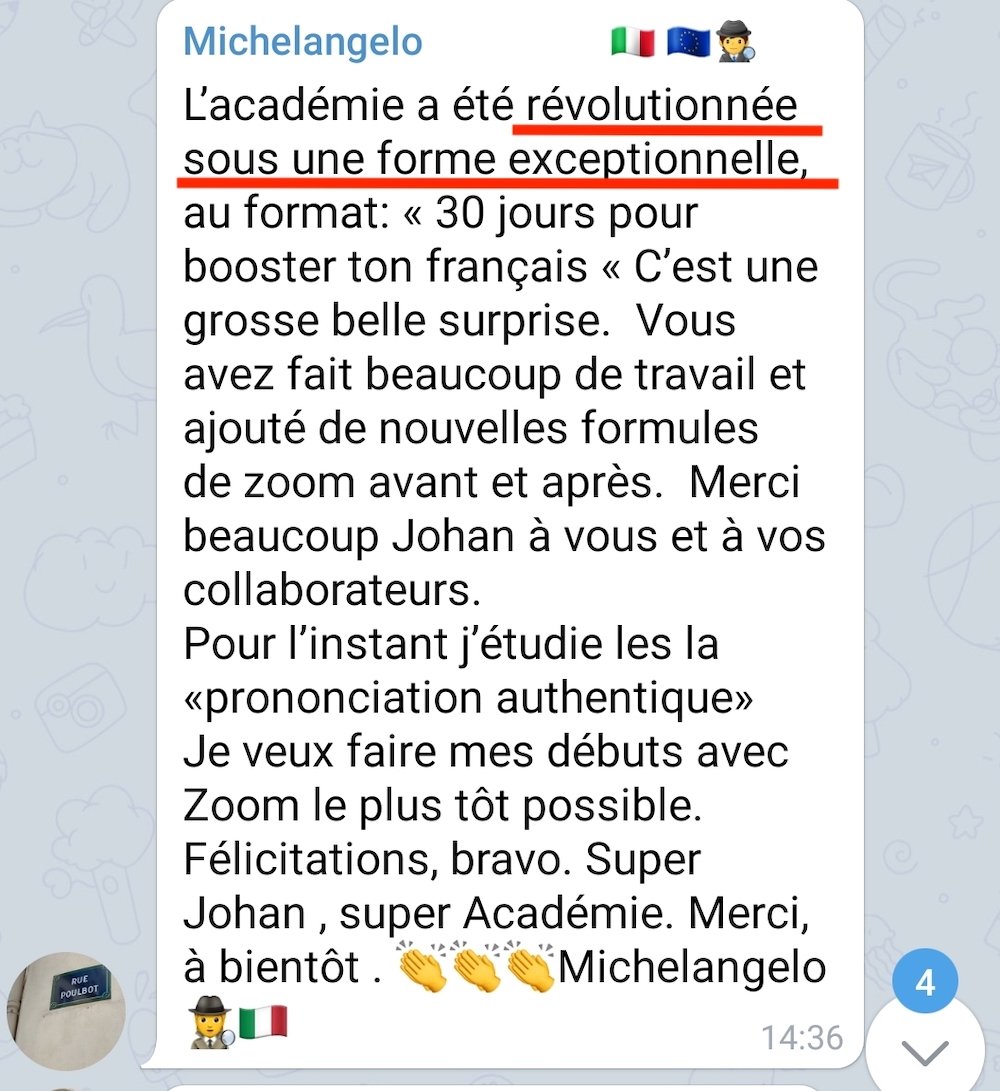Open the Rue Poulbot avatar profile
This screenshot has height=1091, width=1000.
point(66,1011)
